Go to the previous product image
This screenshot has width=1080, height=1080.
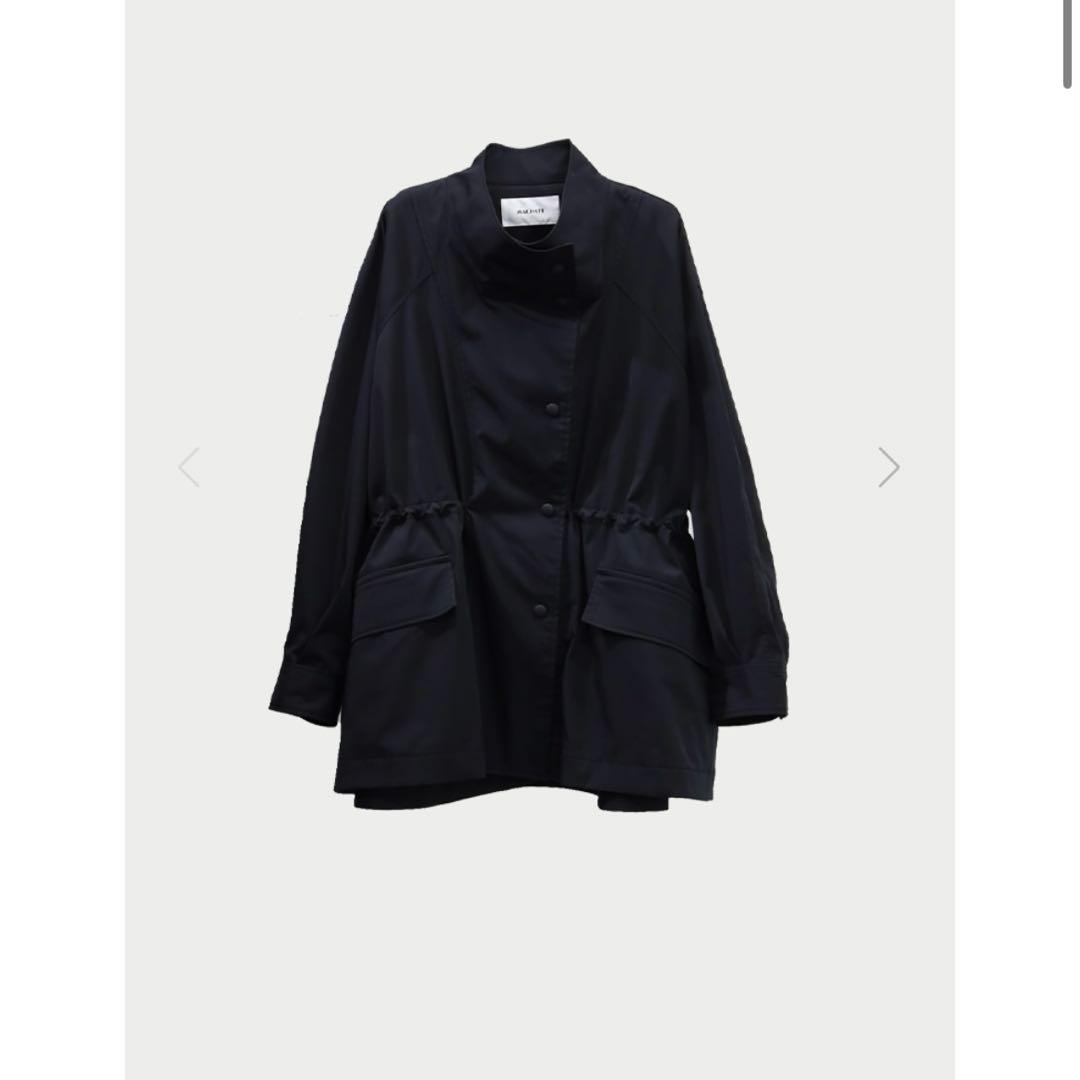pos(189,467)
